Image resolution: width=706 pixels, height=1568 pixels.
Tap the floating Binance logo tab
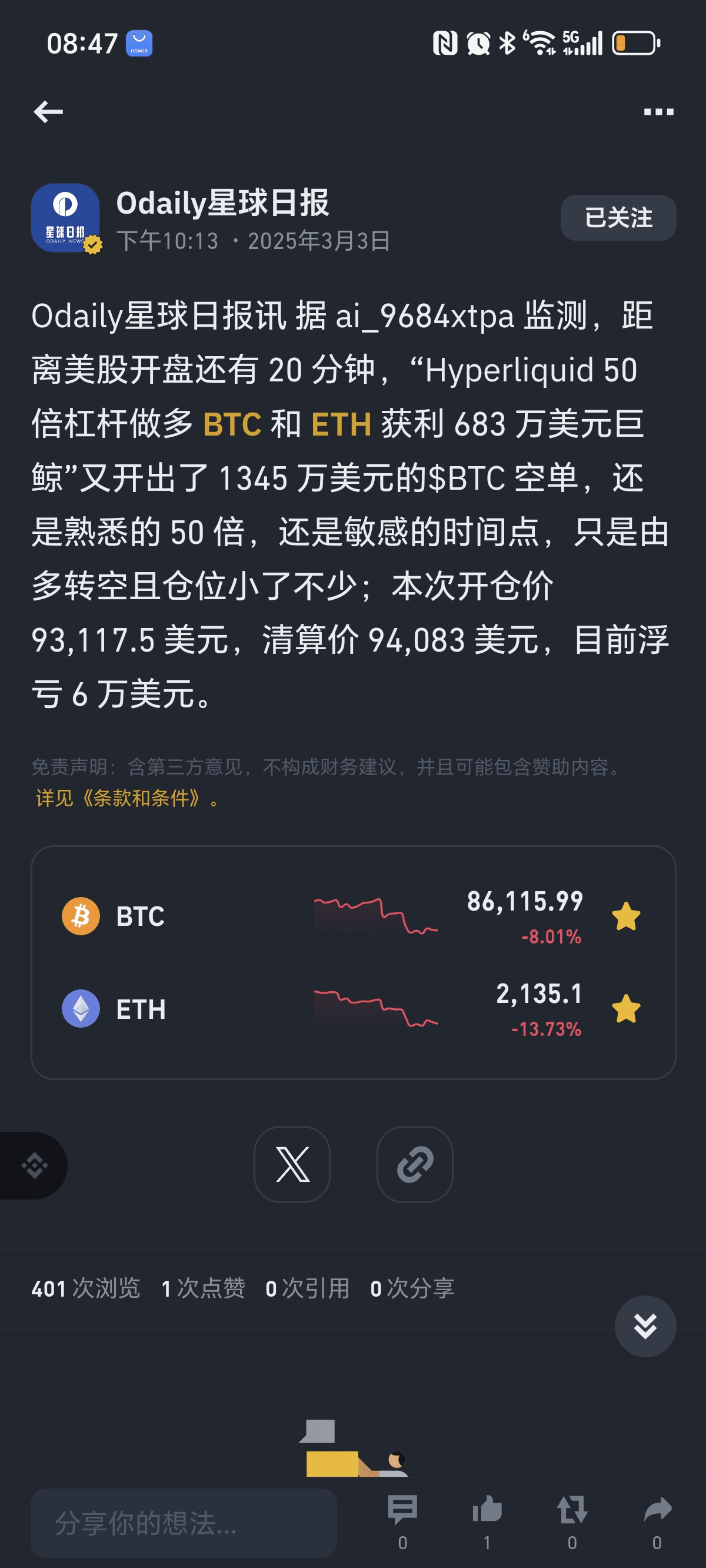(x=34, y=1165)
